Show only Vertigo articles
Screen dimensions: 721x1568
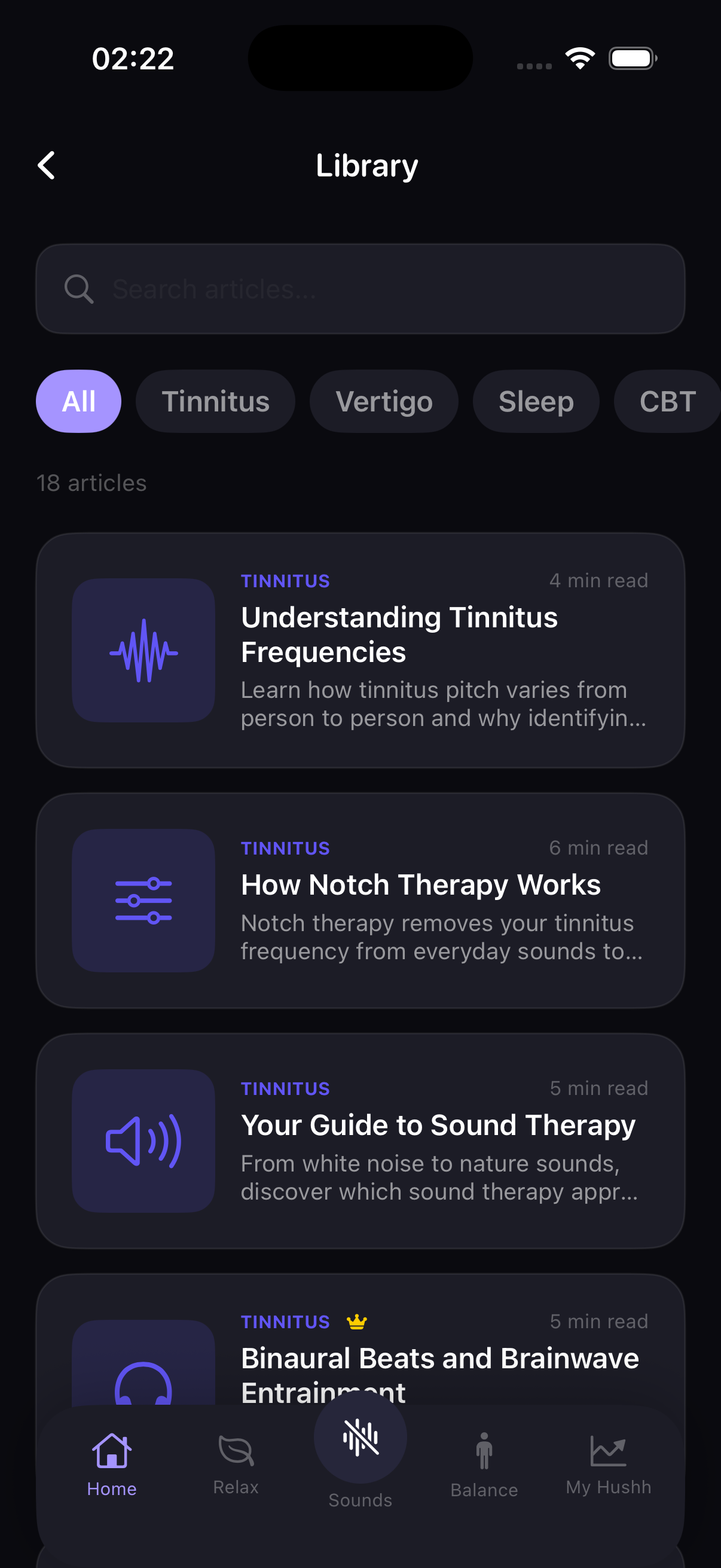(384, 402)
